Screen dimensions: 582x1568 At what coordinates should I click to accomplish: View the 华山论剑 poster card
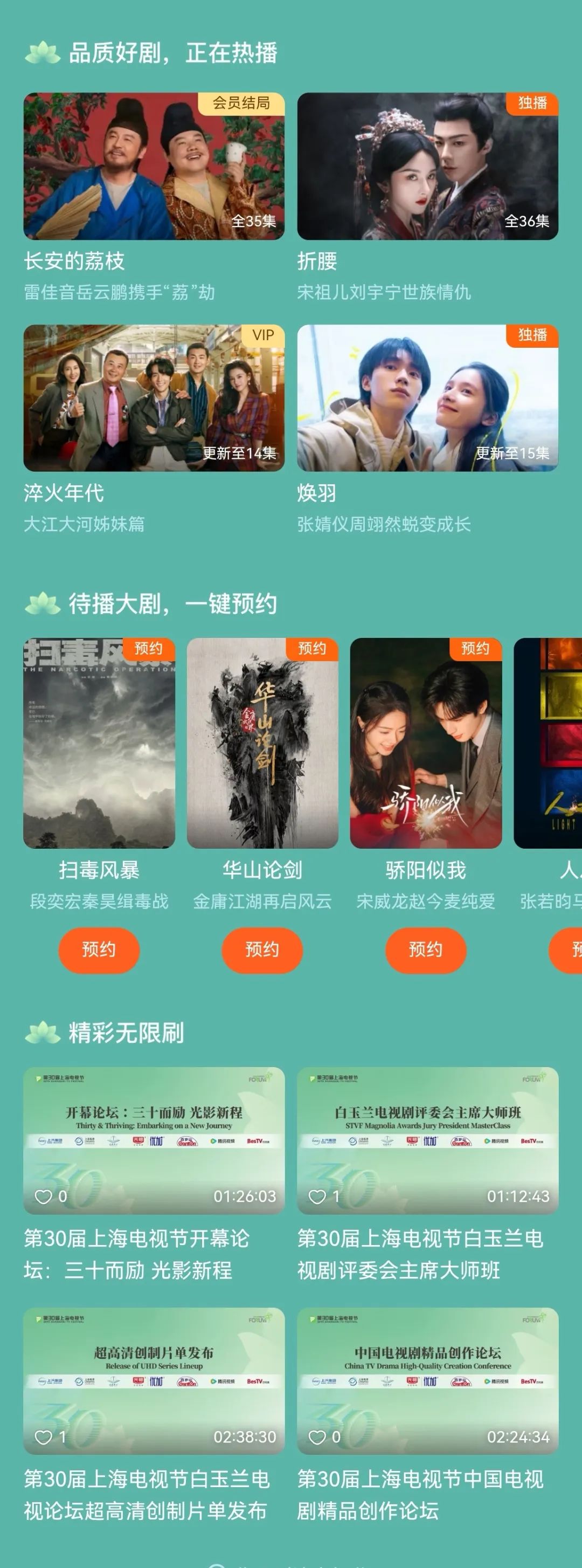[262, 742]
